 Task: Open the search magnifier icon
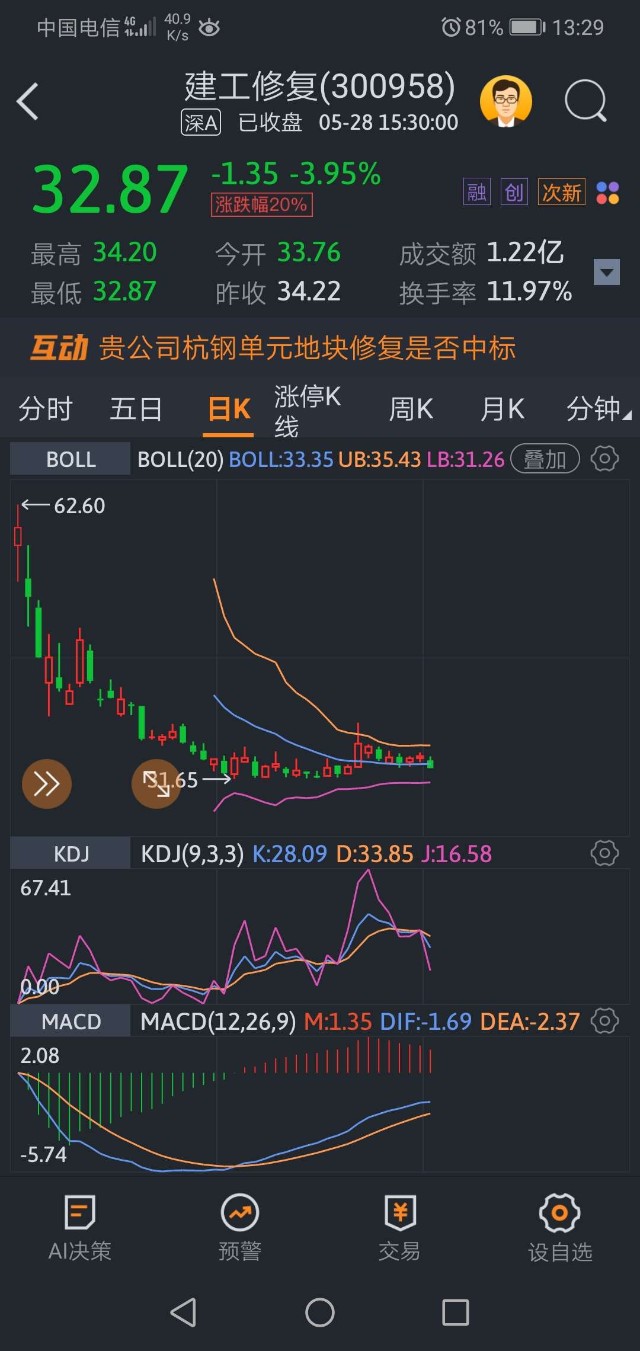click(x=585, y=101)
